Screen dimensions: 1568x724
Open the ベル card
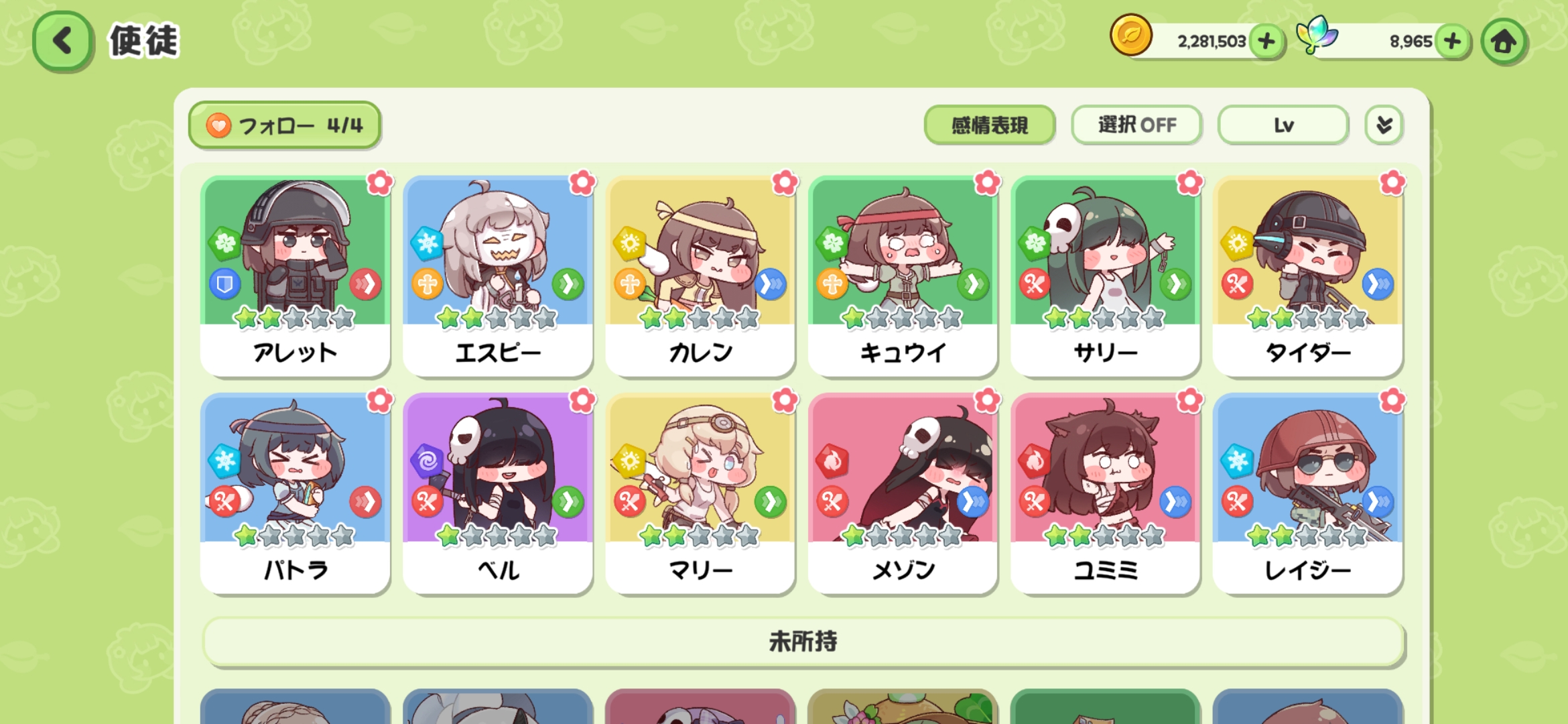tap(498, 494)
